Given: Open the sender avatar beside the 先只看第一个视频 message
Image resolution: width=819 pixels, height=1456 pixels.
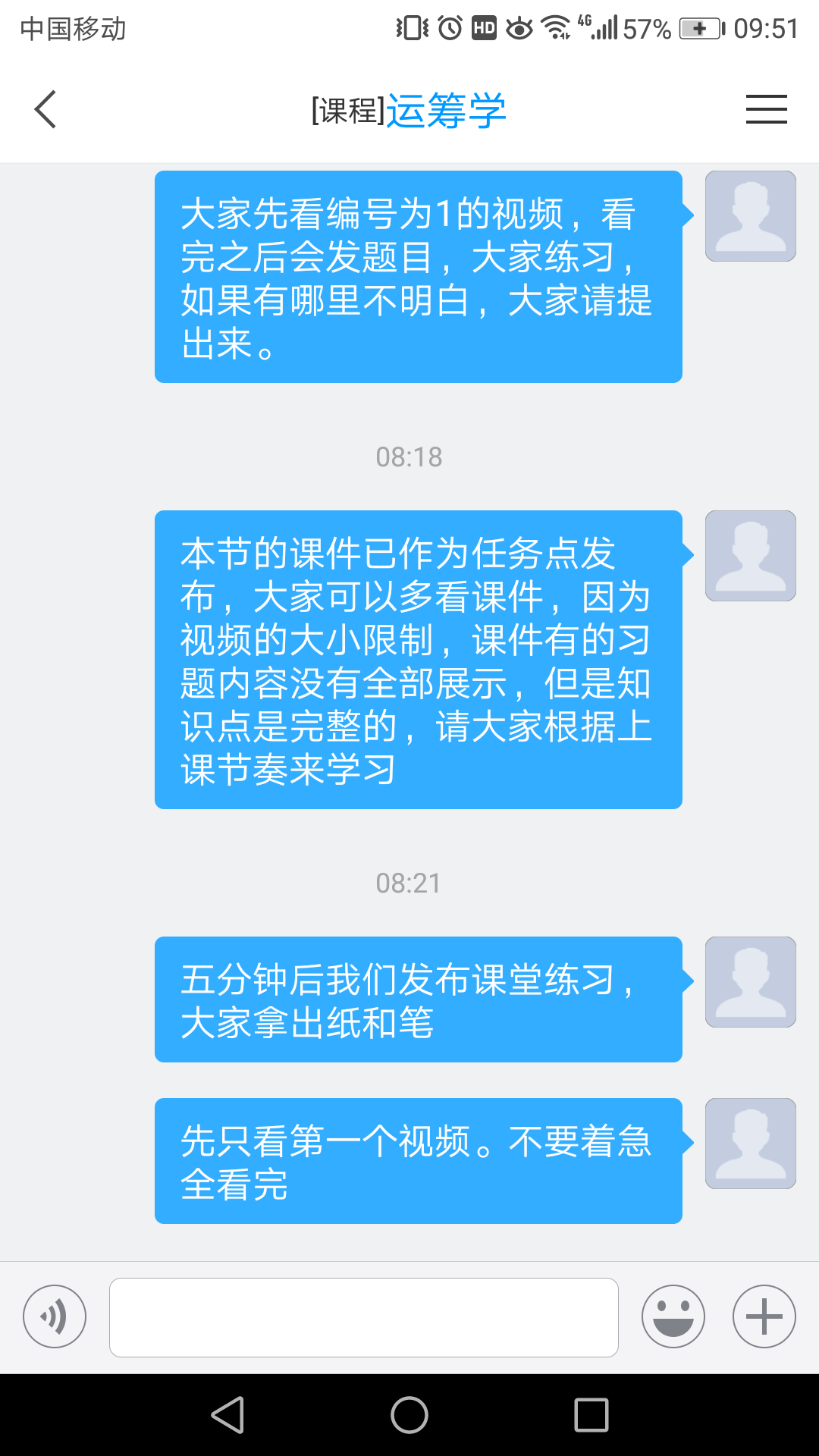Looking at the screenshot, I should [751, 1144].
